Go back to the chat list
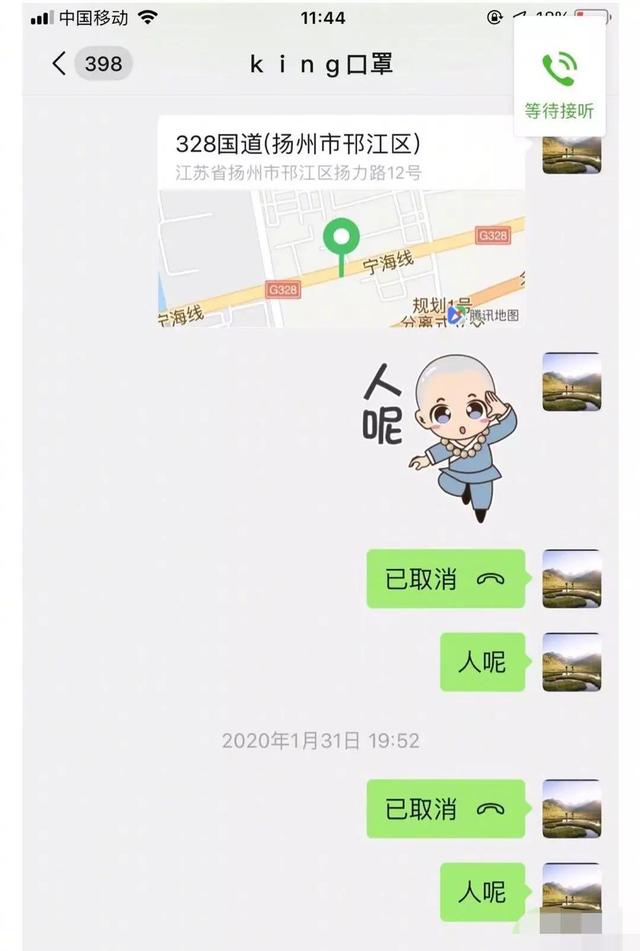The image size is (640, 951). pyautogui.click(x=60, y=64)
